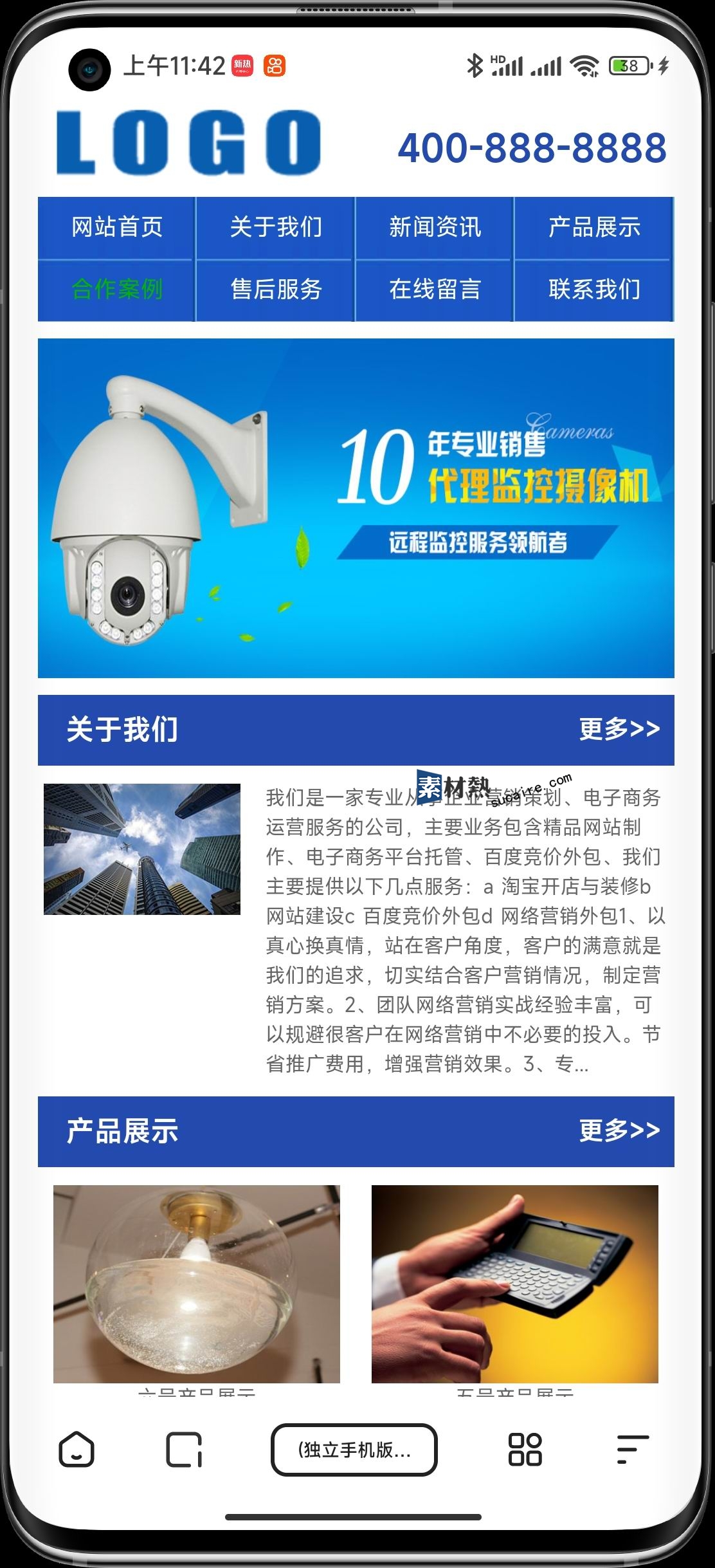Open the browser menu lines icon
The width and height of the screenshot is (715, 1568).
click(x=632, y=1450)
